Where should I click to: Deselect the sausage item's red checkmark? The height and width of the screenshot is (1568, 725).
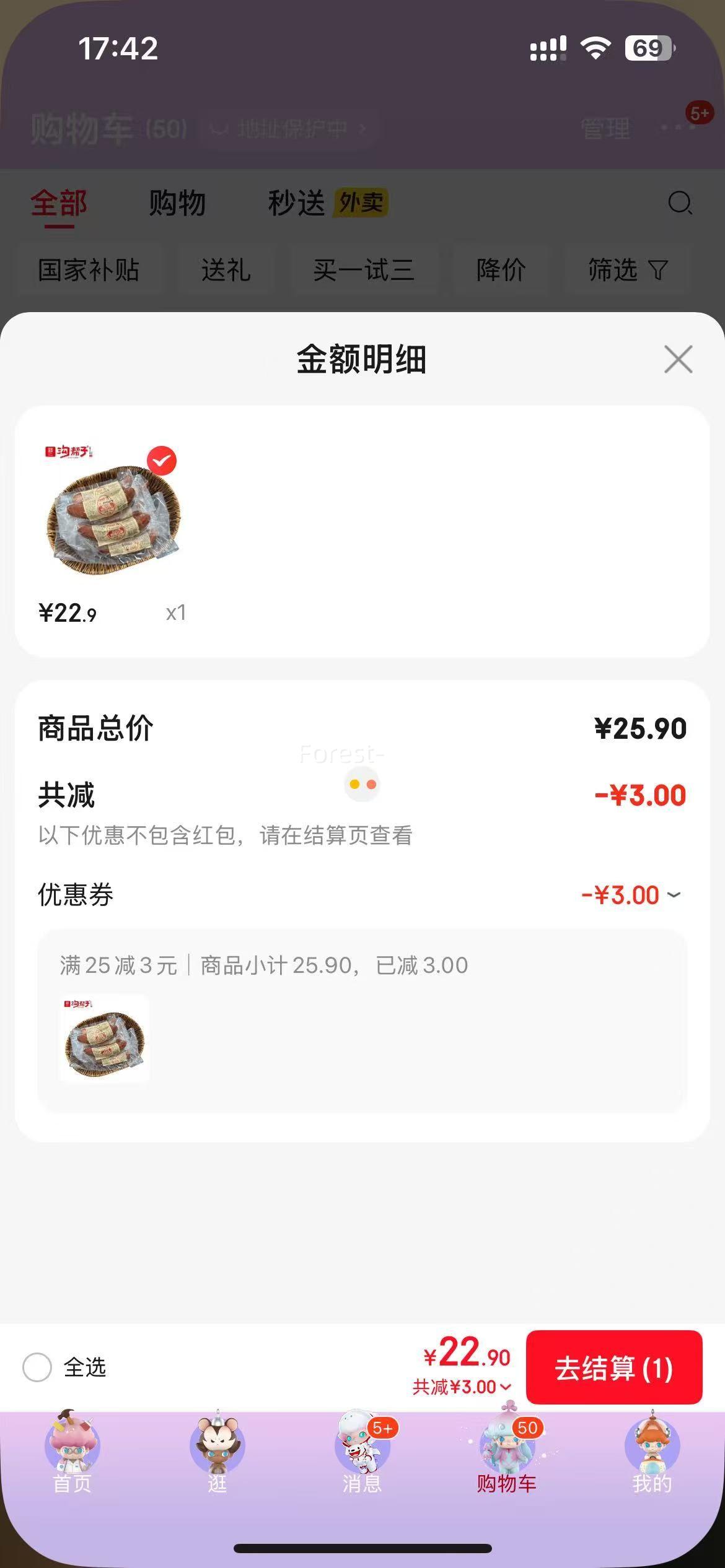pos(162,460)
